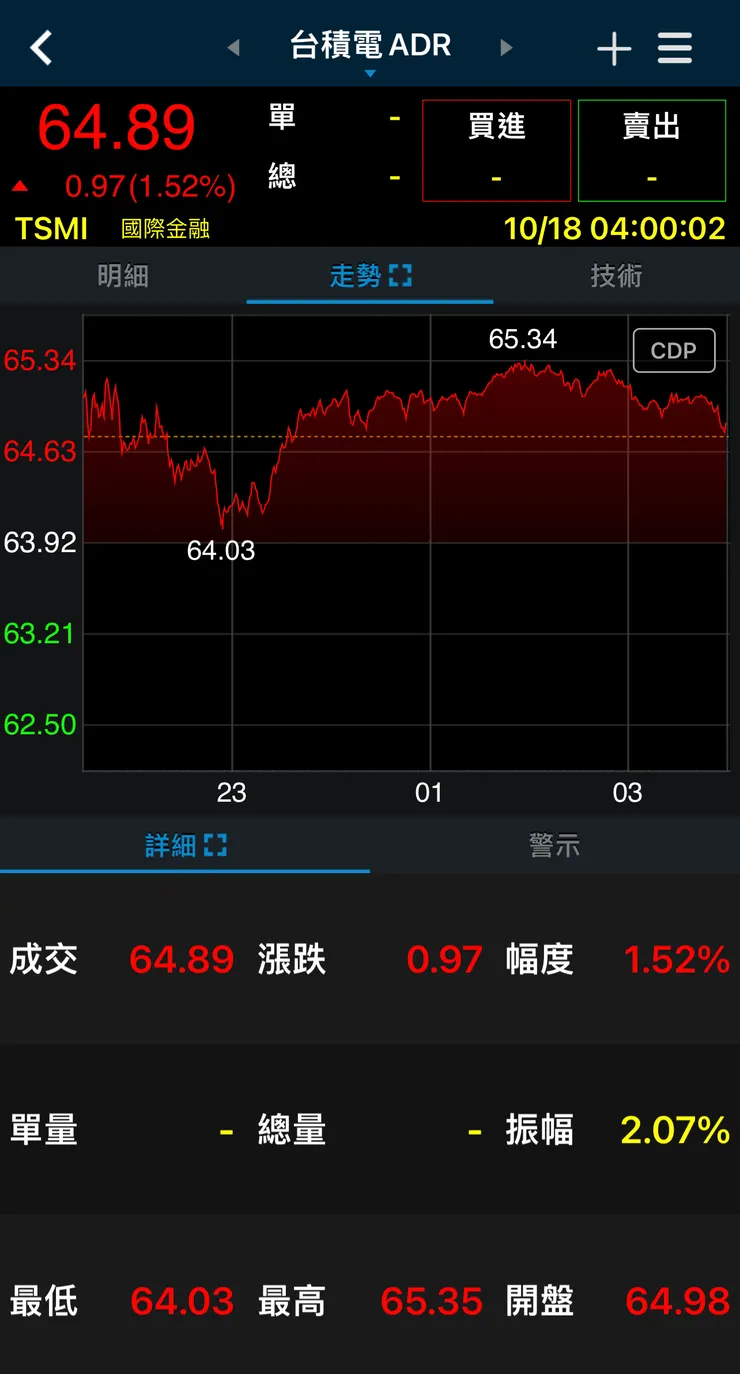Expand the 詳細 panel to fullscreen
Screen dimensions: 740x1374
216,843
